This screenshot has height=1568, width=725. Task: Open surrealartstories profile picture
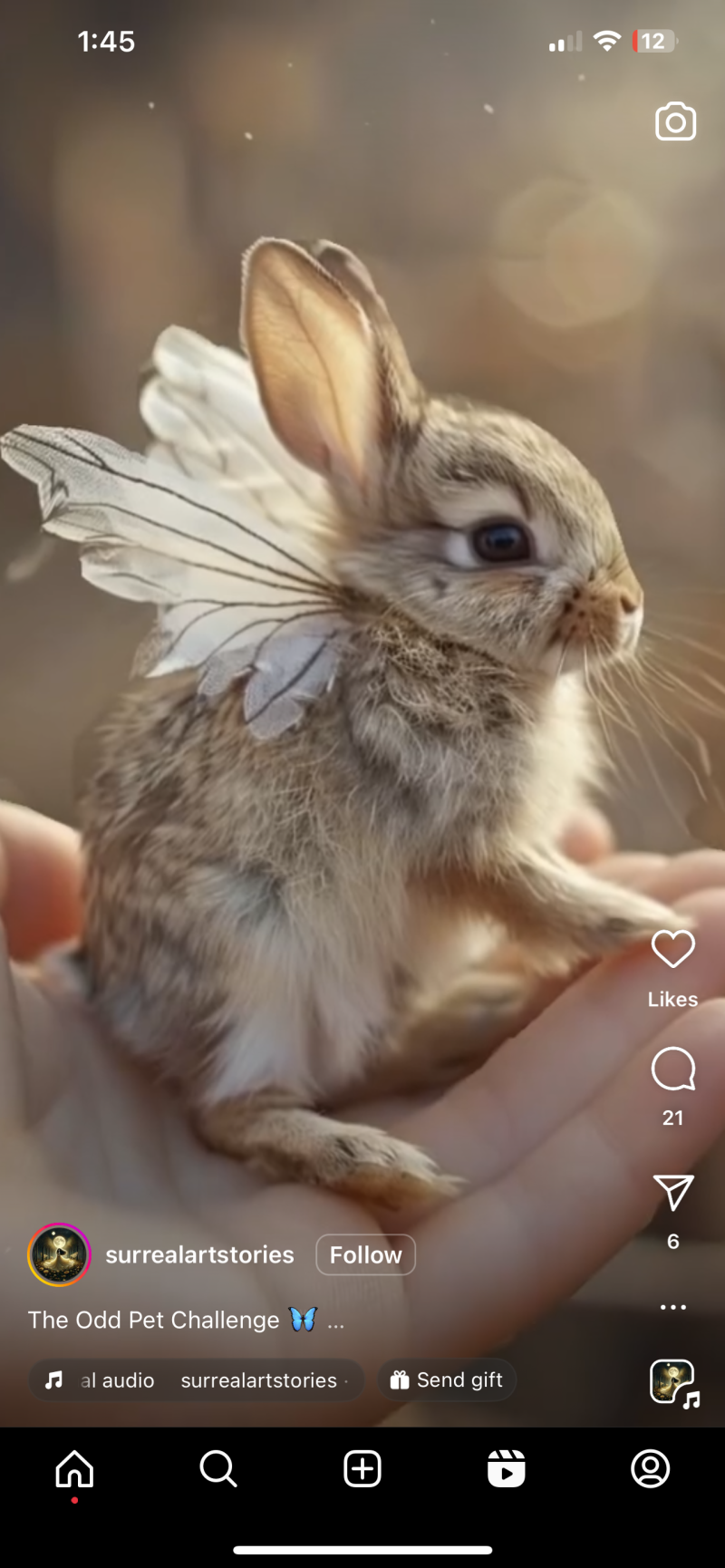pyautogui.click(x=60, y=1254)
